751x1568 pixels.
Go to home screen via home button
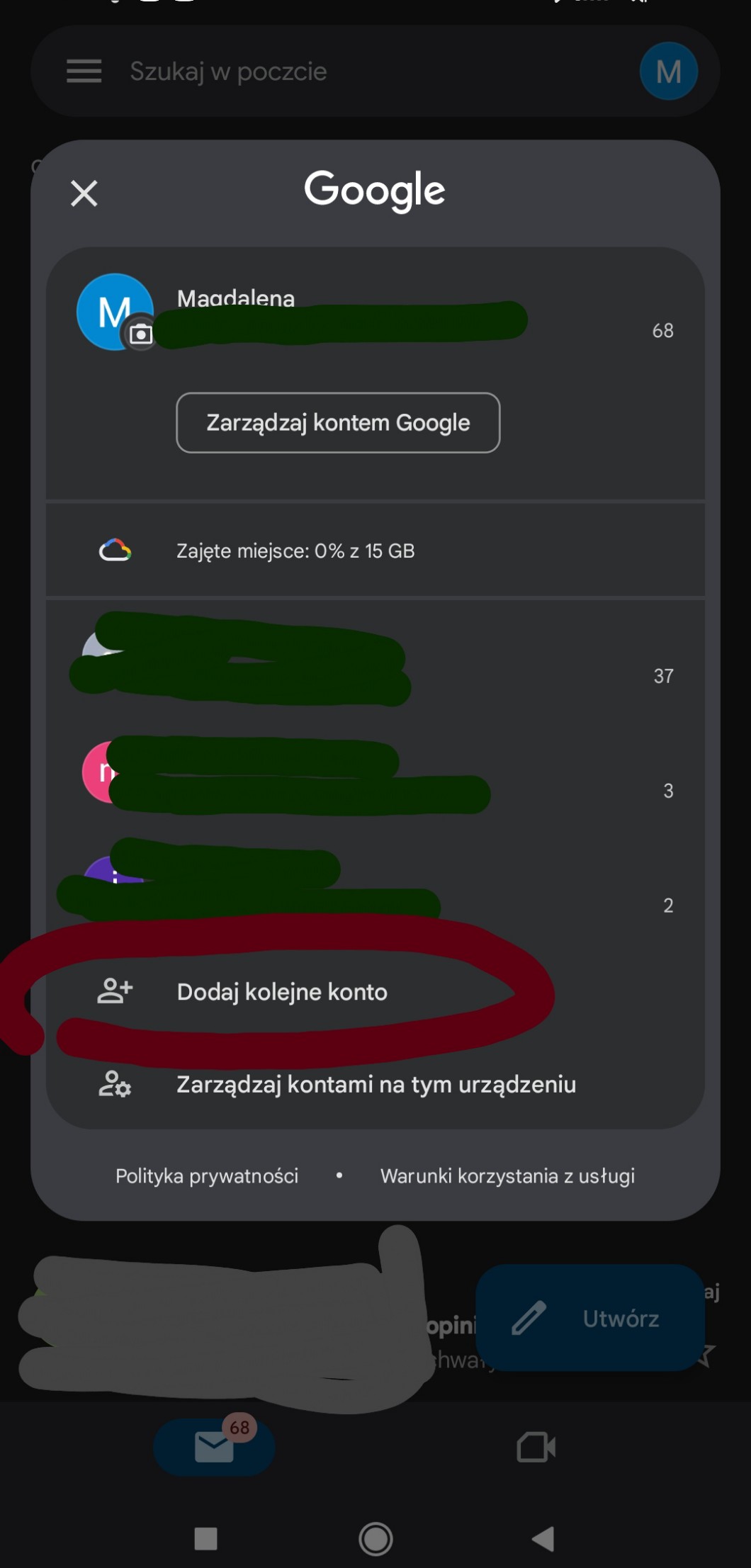click(375, 1538)
